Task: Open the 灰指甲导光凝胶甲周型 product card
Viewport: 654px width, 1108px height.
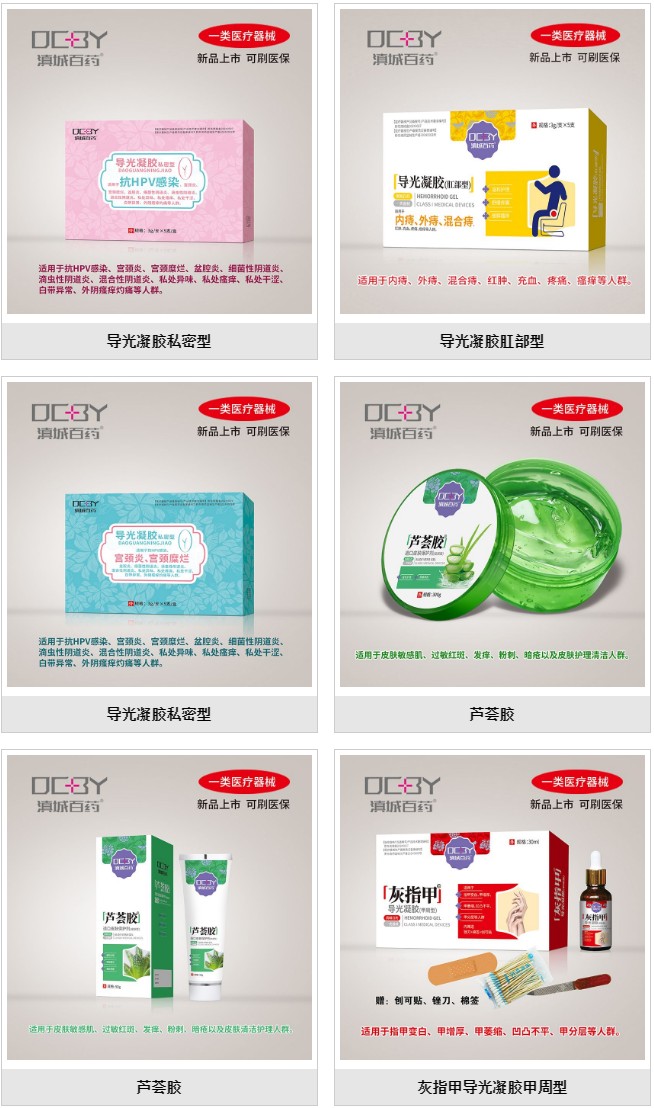Action: (492, 920)
